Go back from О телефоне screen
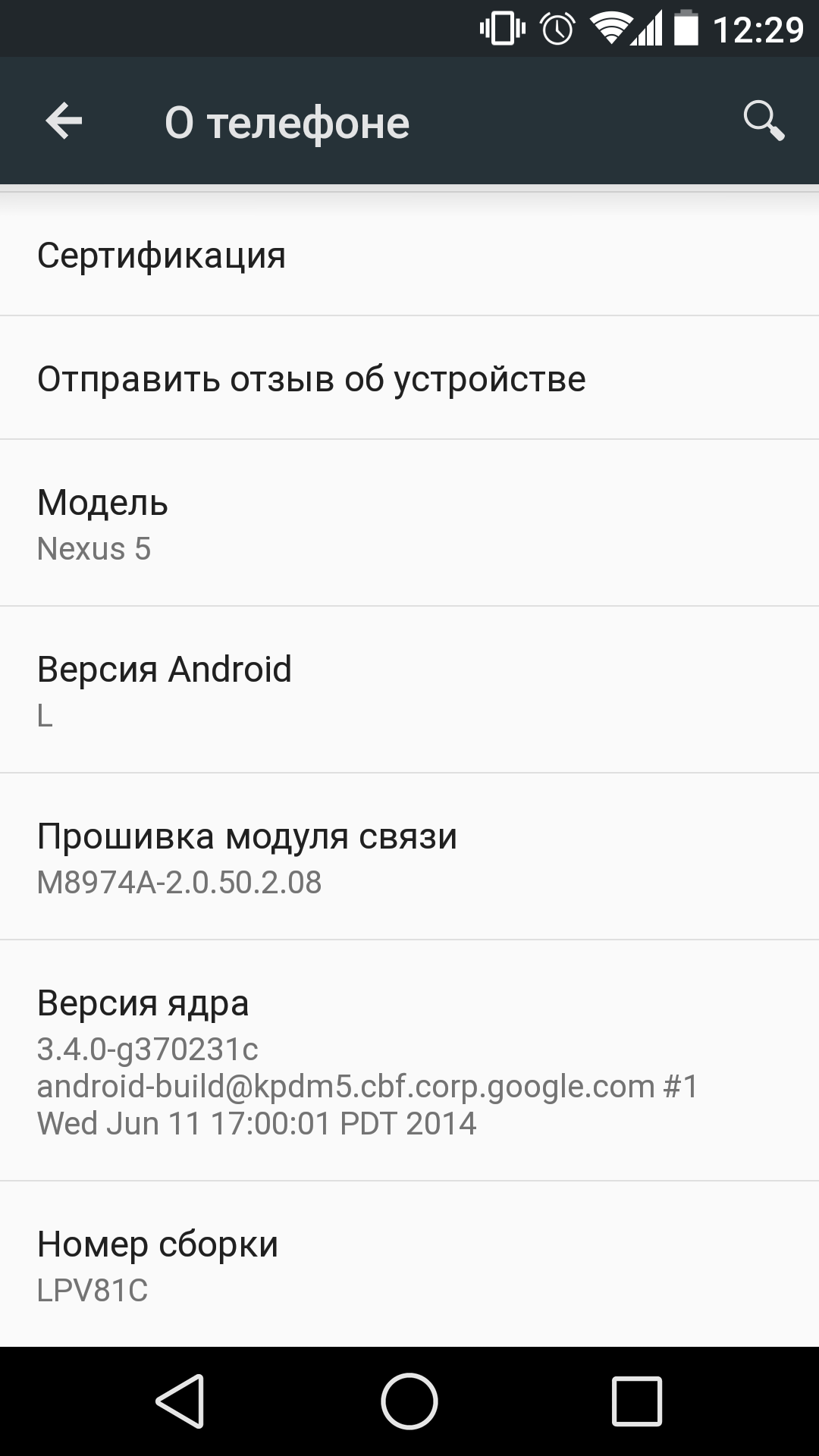Viewport: 819px width, 1456px height. pos(64,121)
